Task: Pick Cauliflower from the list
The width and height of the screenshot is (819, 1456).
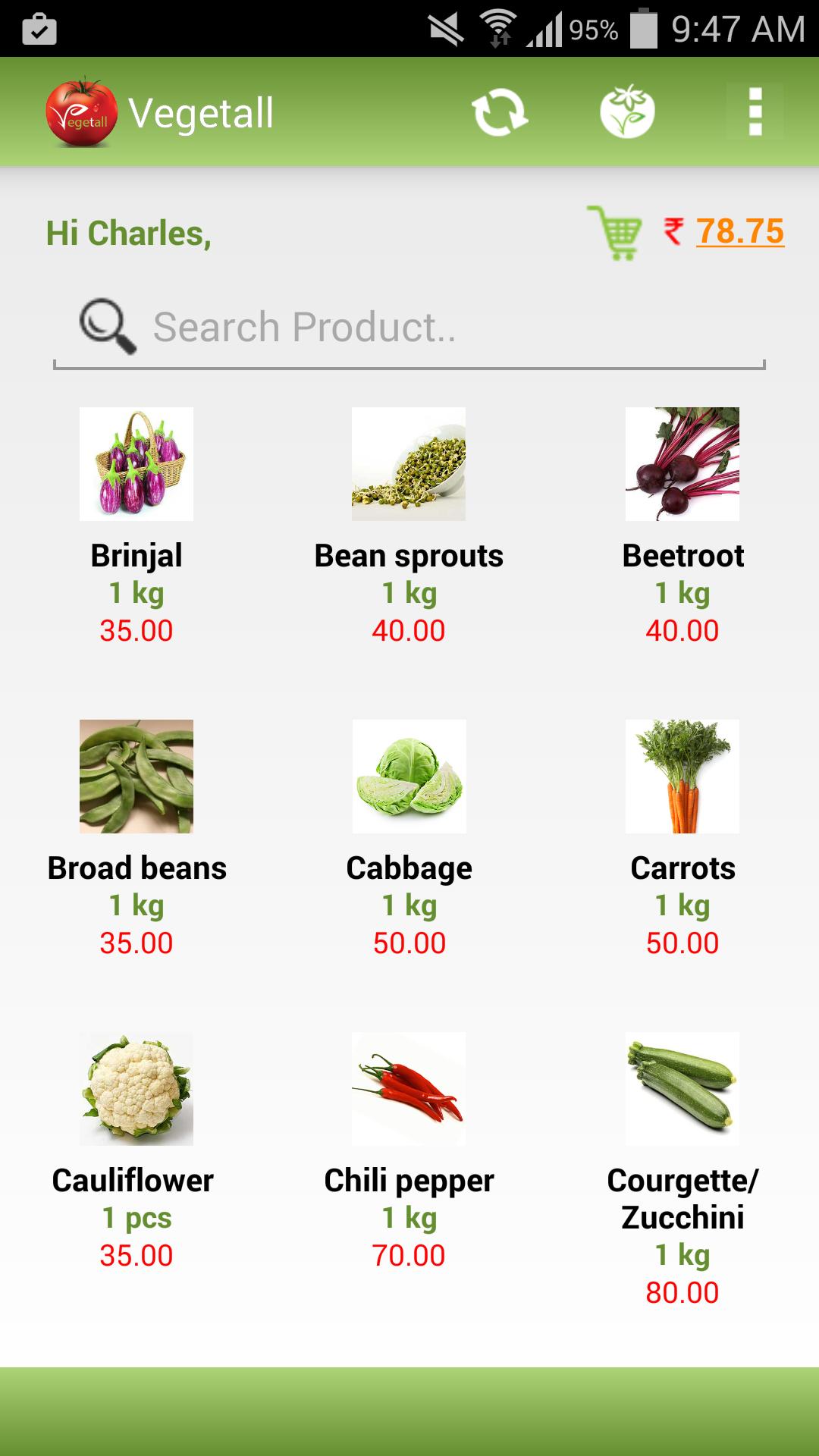Action: [136, 1090]
